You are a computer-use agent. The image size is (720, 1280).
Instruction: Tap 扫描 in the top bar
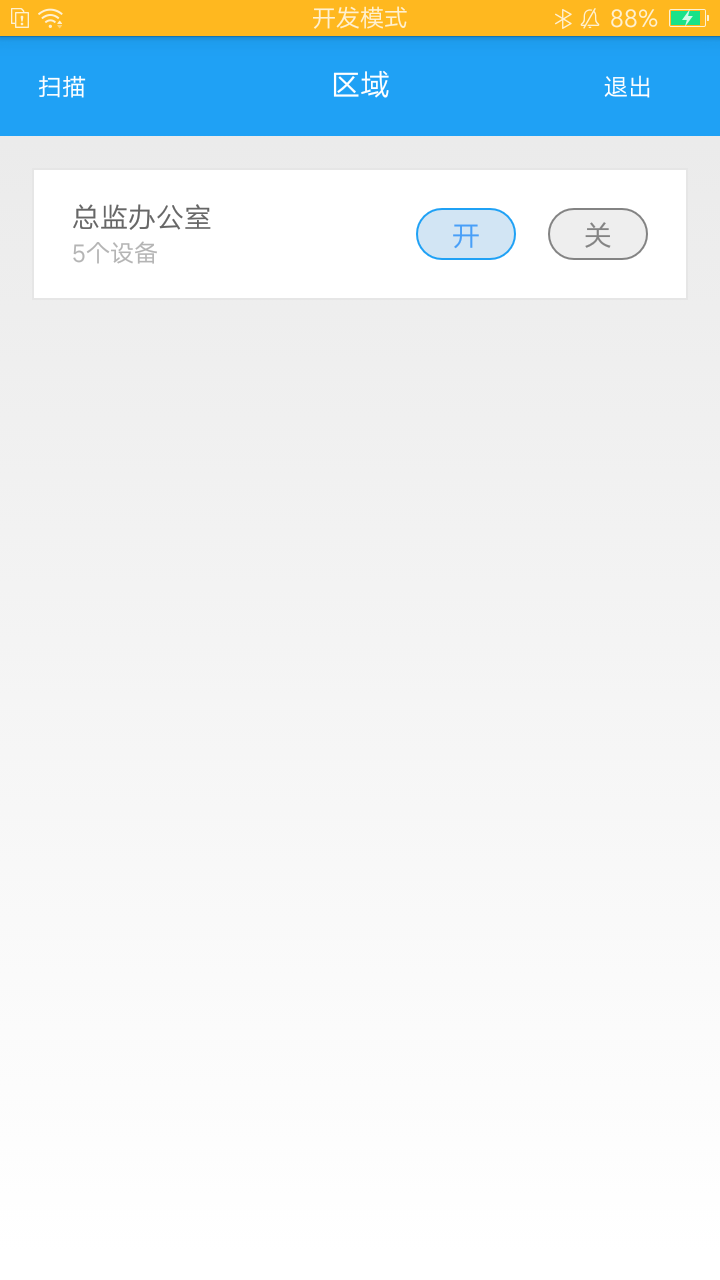click(62, 87)
